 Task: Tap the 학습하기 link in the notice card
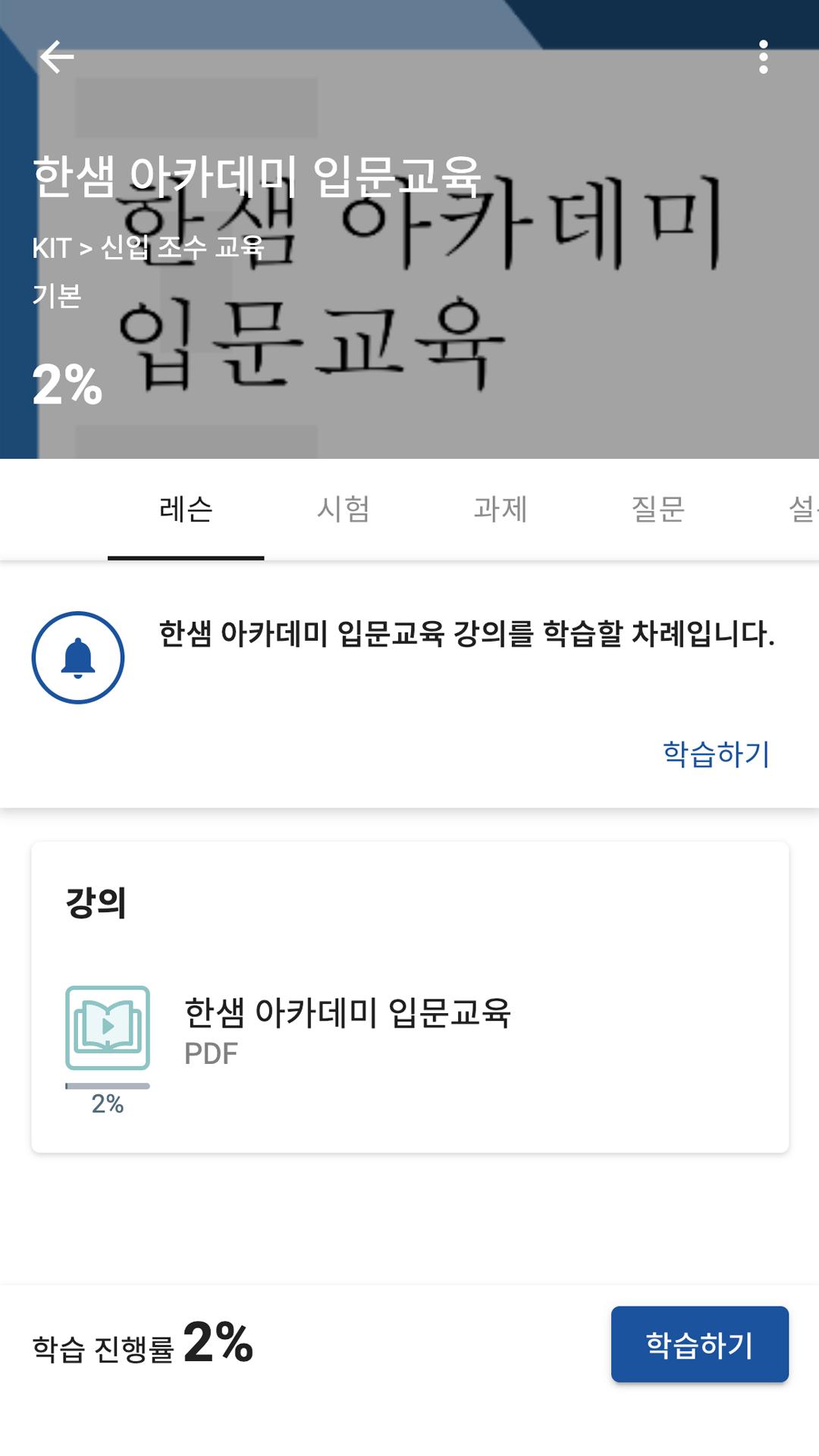point(717,754)
